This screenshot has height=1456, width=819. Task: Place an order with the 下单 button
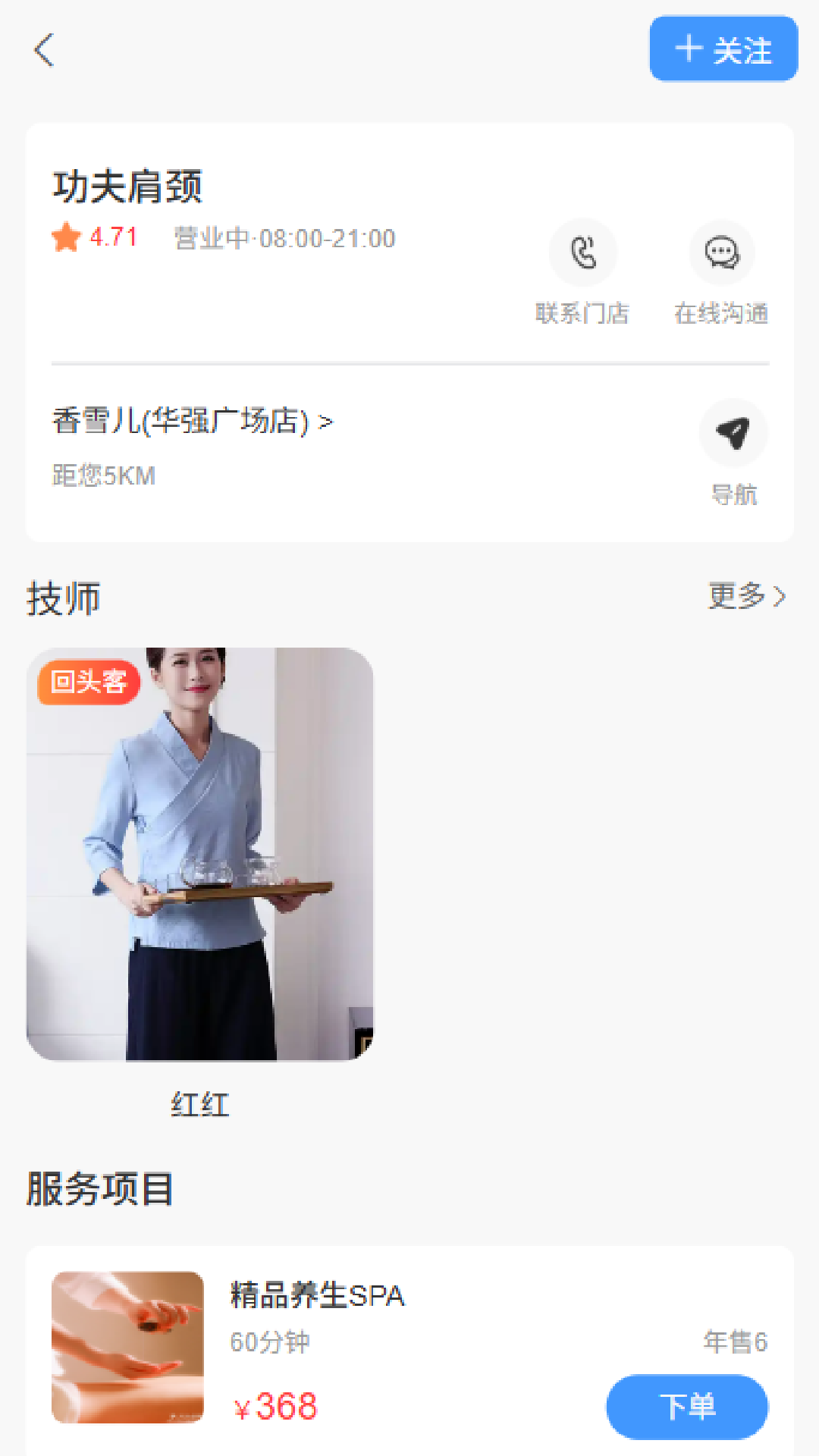(x=686, y=1406)
